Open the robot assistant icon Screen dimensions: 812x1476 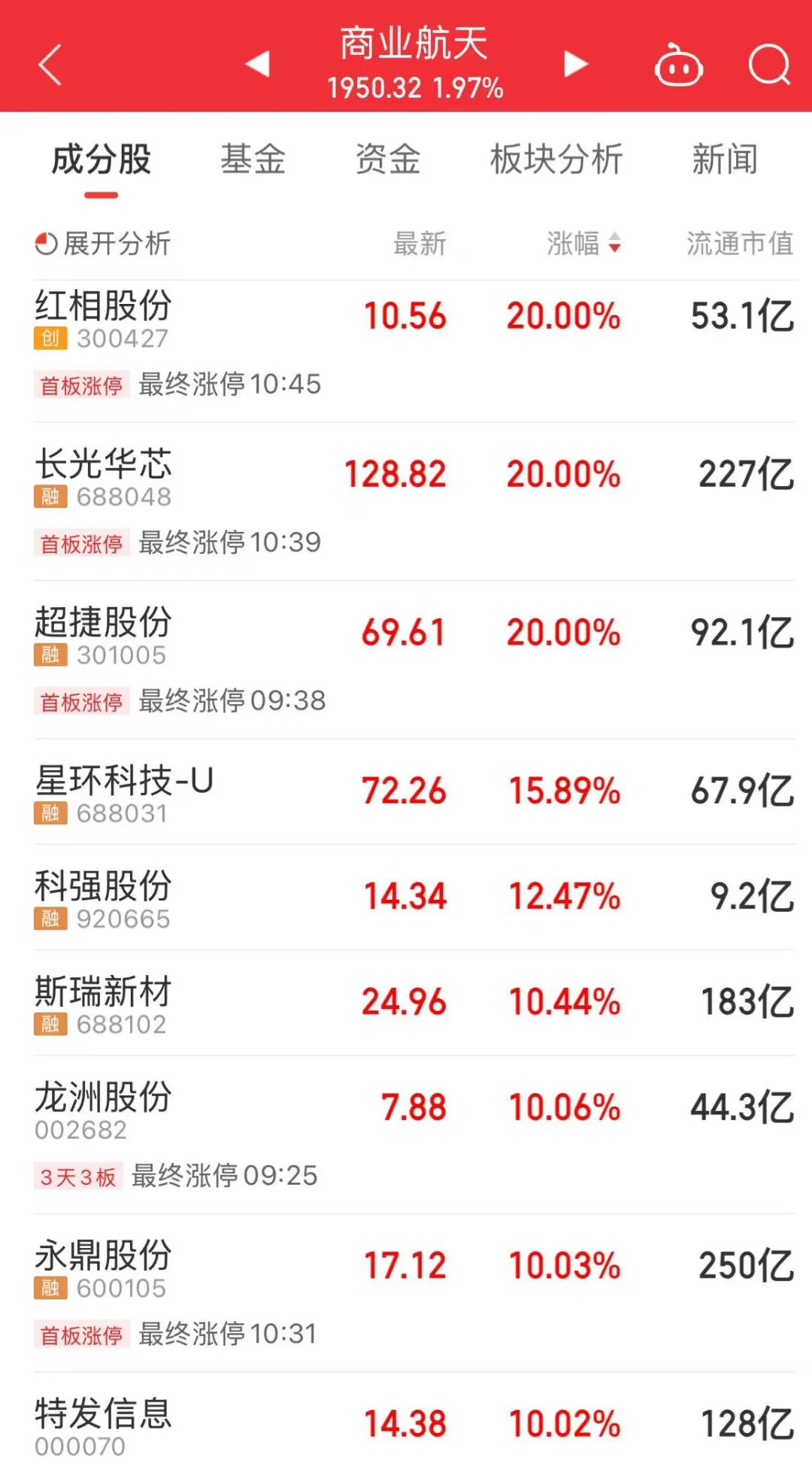tap(678, 65)
